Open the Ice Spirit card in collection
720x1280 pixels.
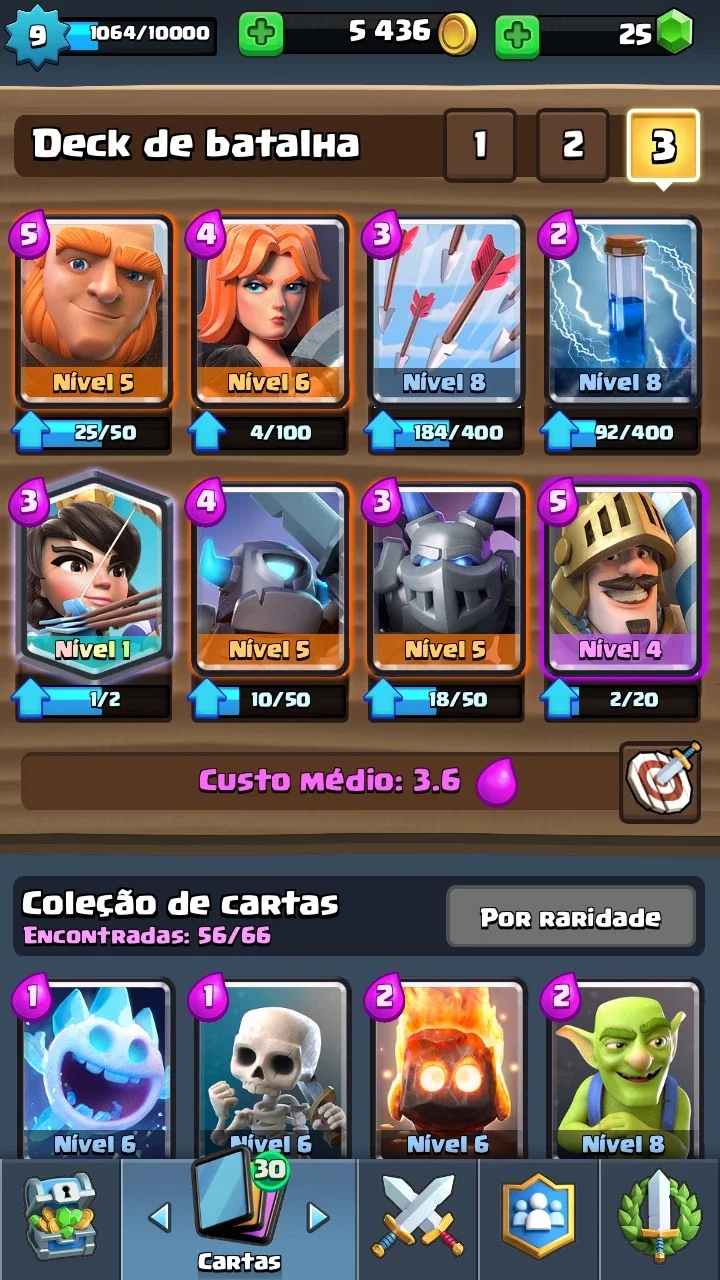click(94, 1070)
